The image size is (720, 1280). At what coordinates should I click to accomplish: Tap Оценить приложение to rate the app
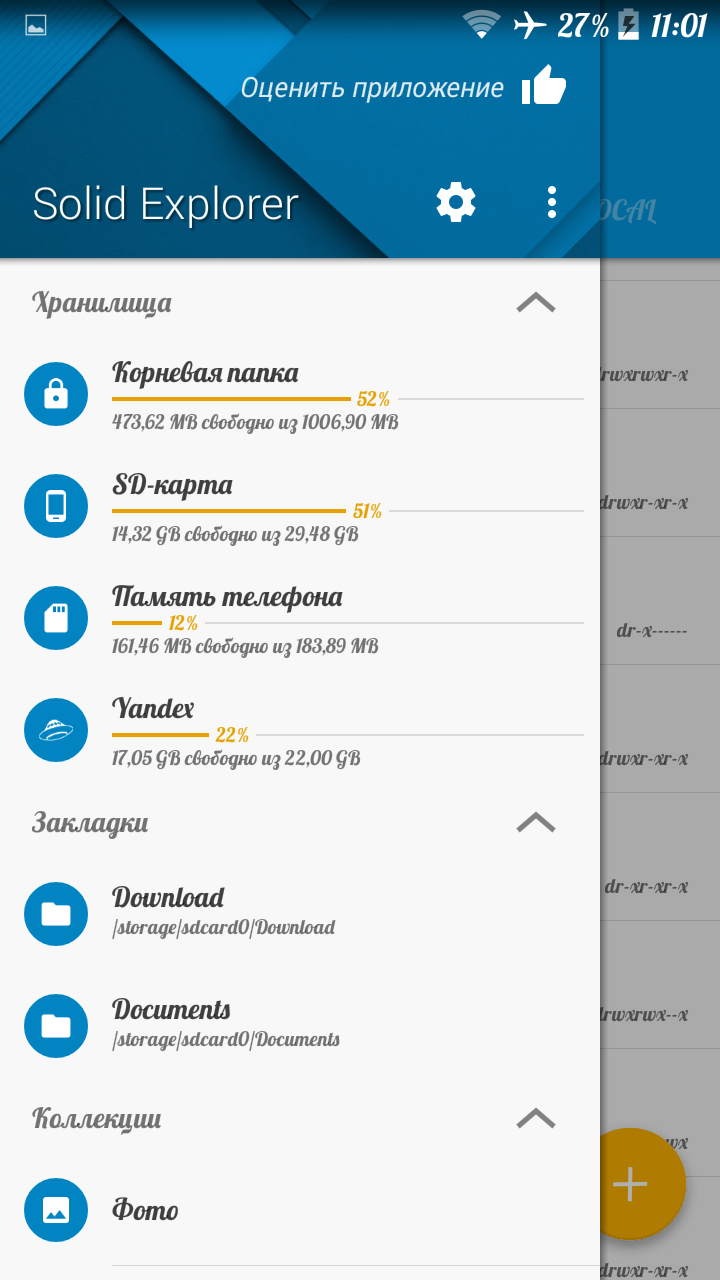point(403,88)
